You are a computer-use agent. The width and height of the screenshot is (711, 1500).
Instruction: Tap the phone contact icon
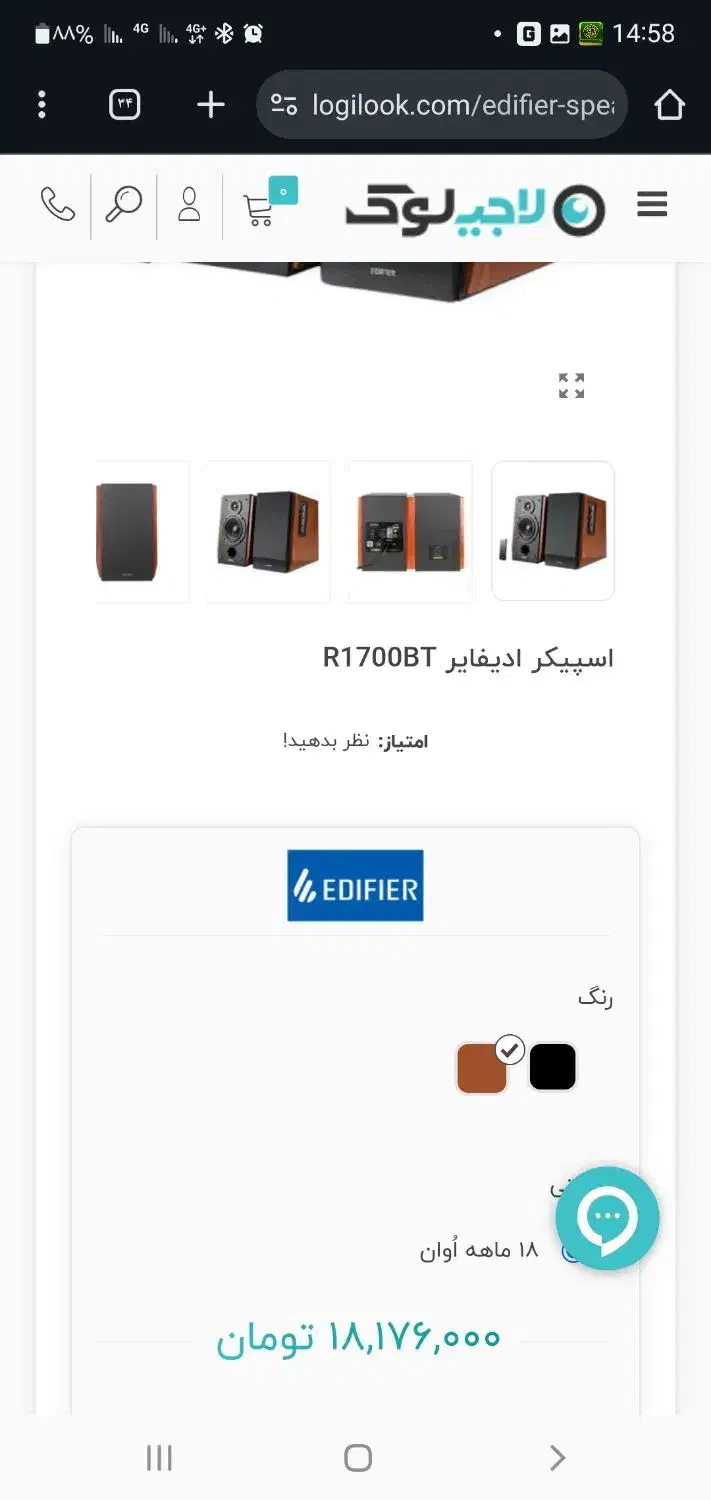(58, 206)
